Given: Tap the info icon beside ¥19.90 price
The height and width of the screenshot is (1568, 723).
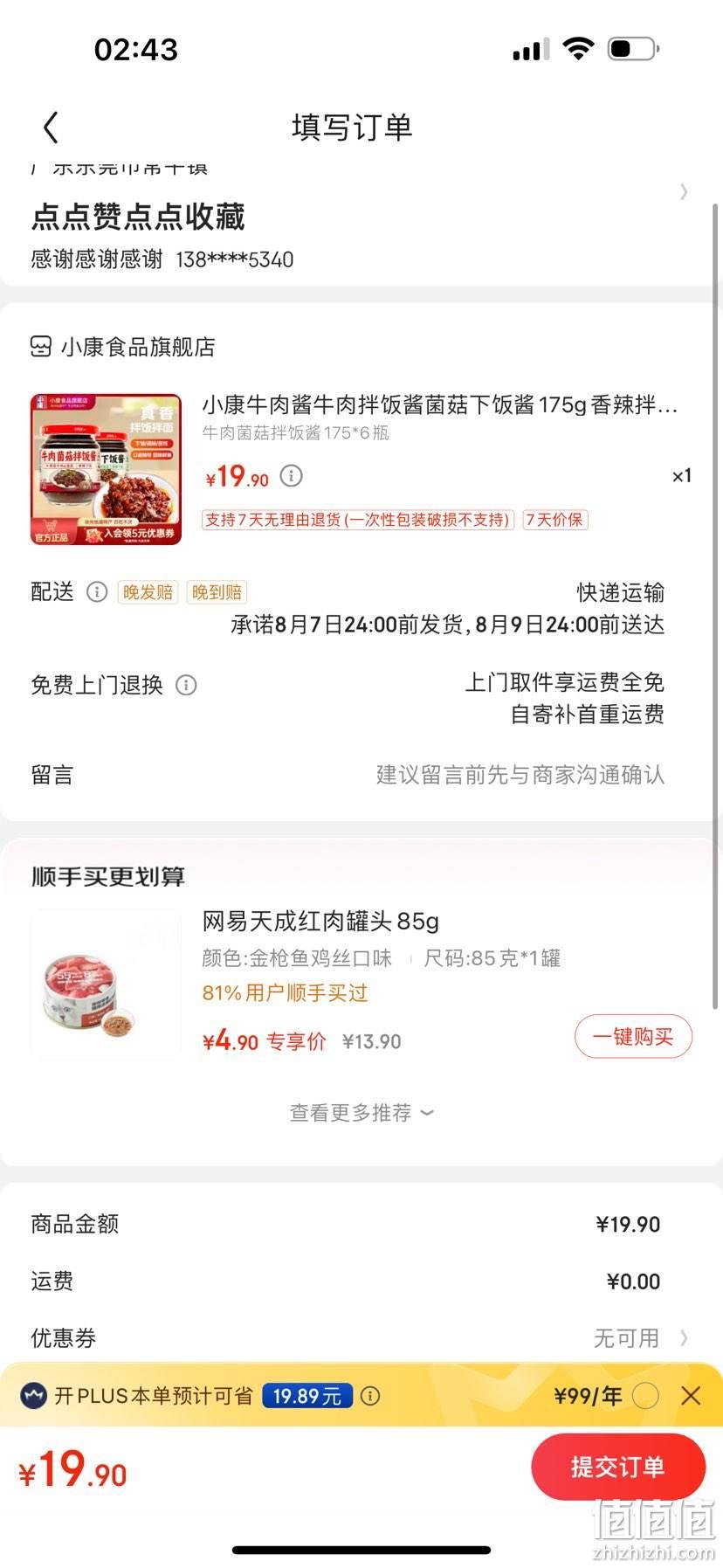Looking at the screenshot, I should click(x=291, y=476).
